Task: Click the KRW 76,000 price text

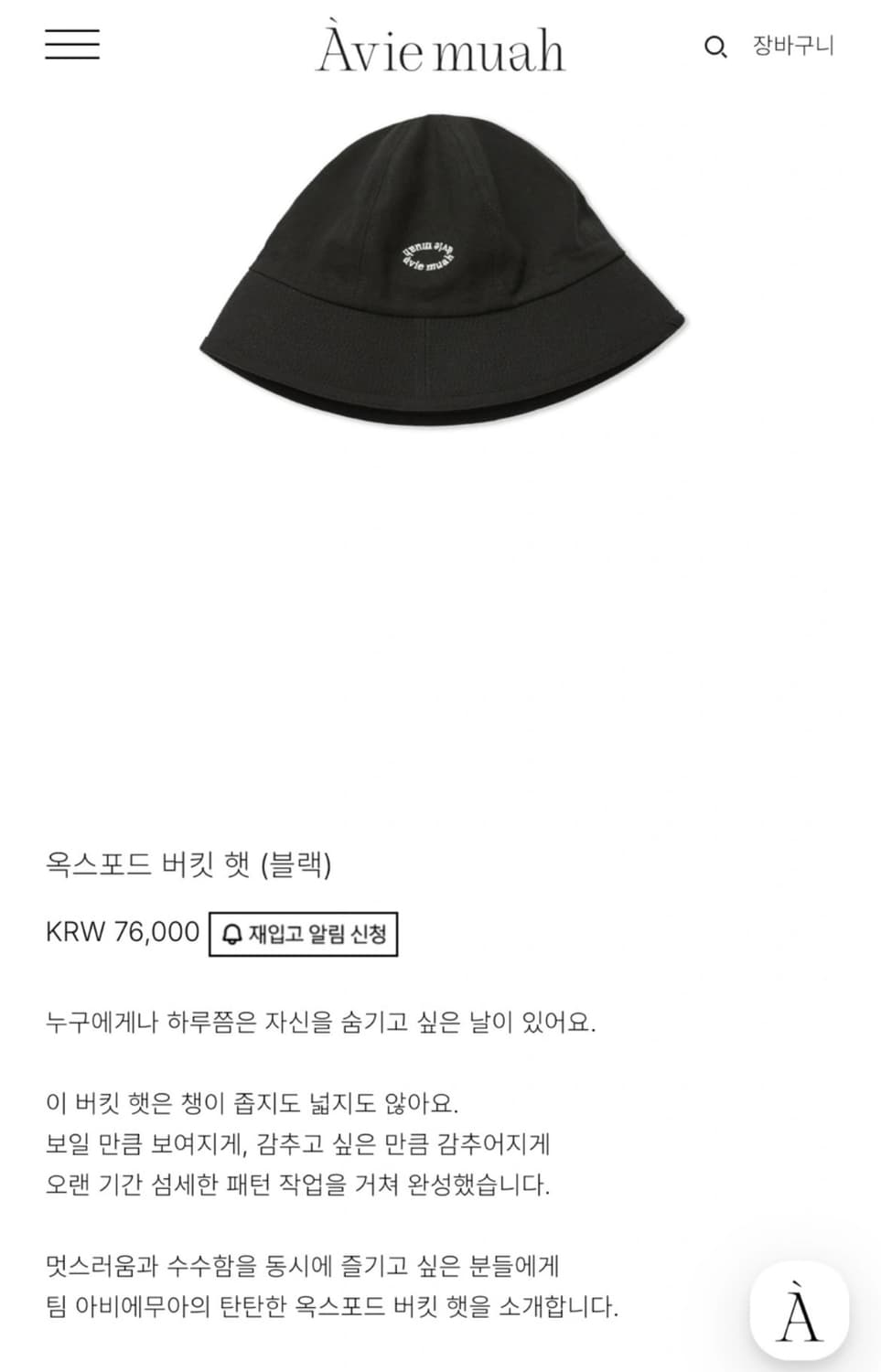Action: click(122, 931)
